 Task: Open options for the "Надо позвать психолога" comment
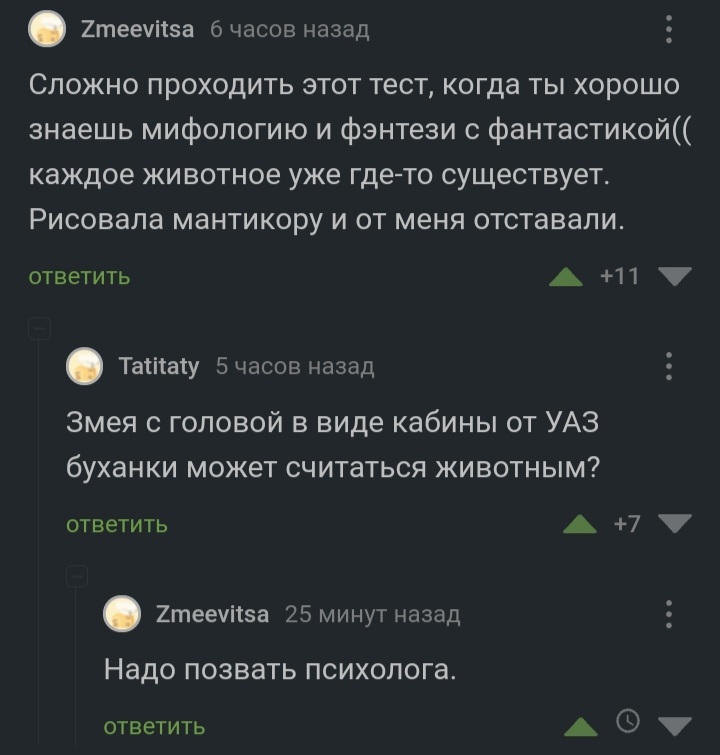coord(669,613)
